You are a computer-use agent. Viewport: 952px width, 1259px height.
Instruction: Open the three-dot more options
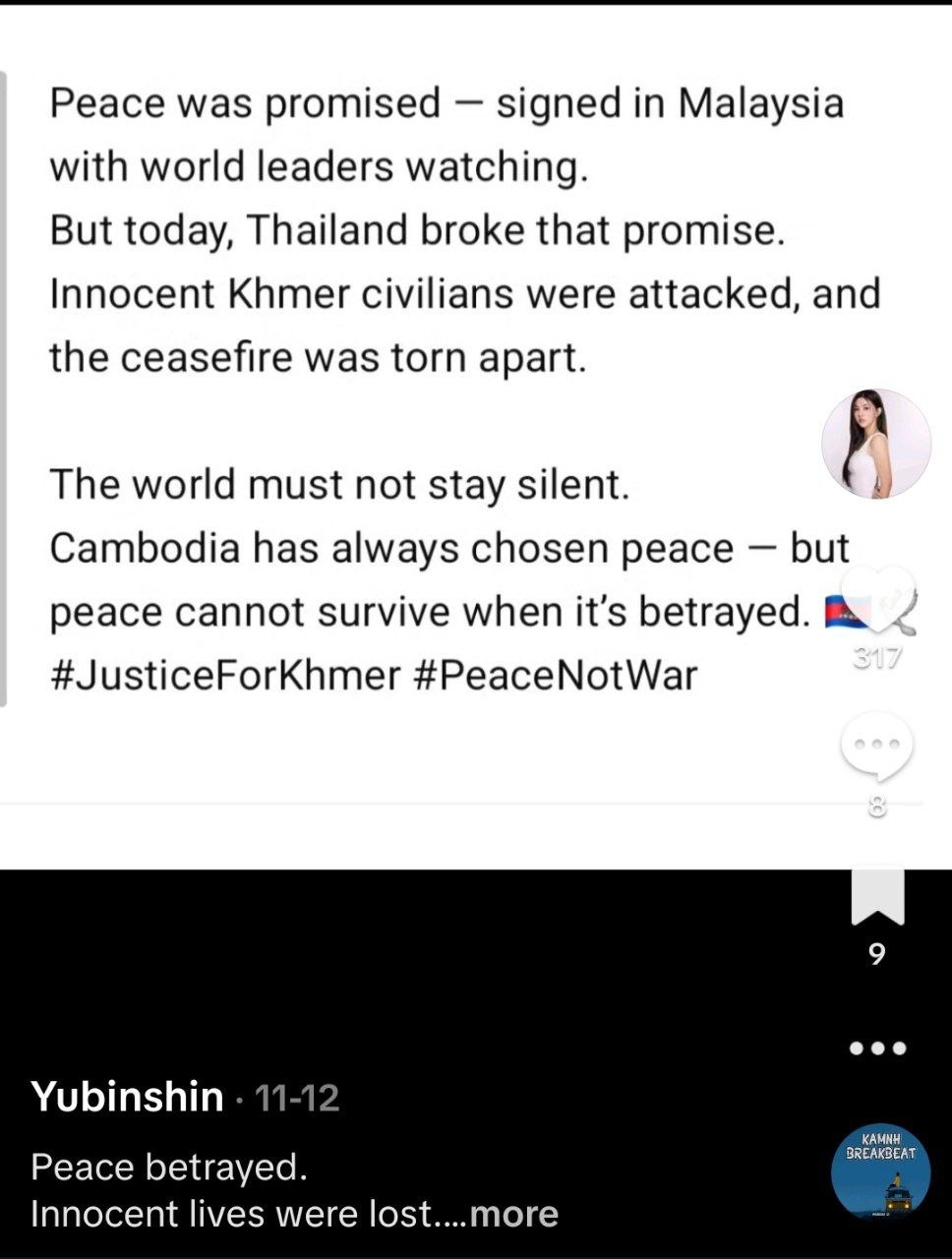877,1049
